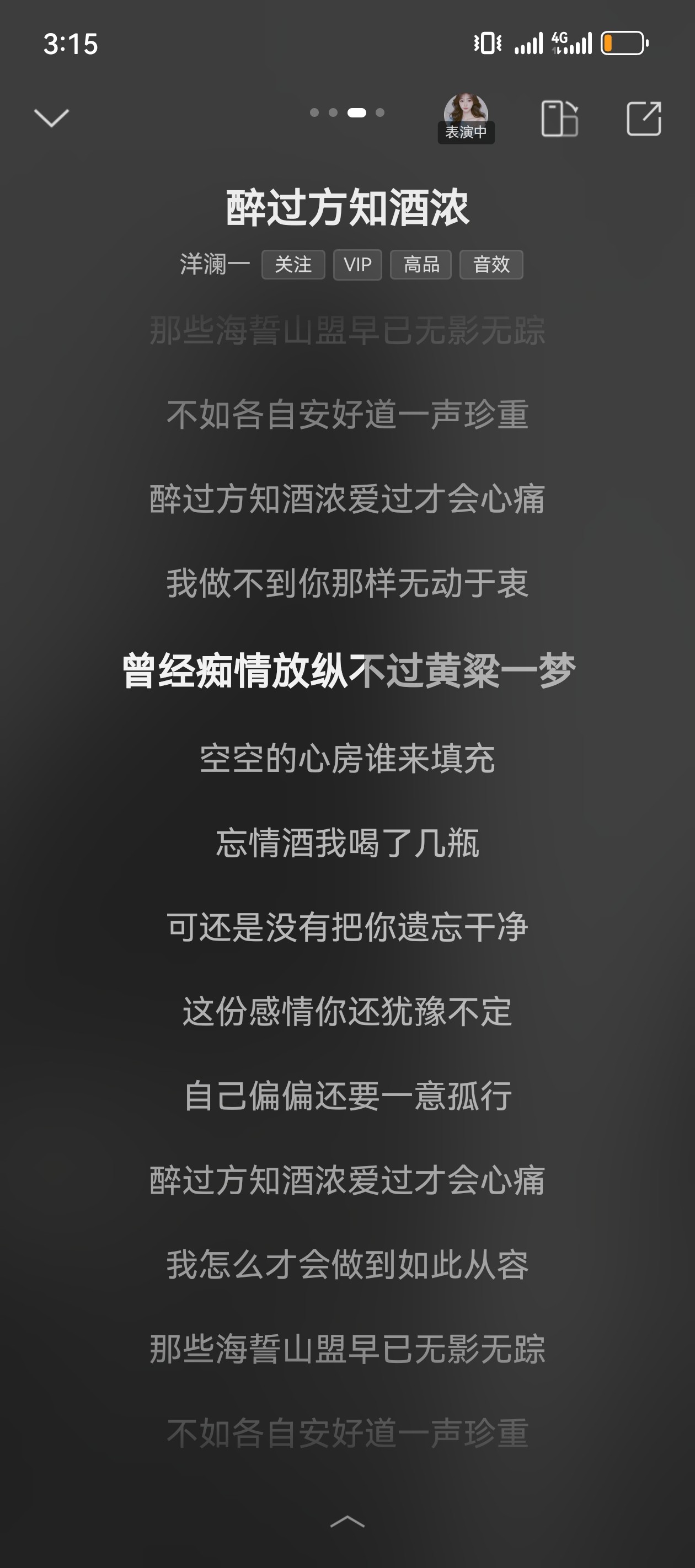Open 高品 audio quality options
This screenshot has height=1568, width=695.
click(421, 265)
